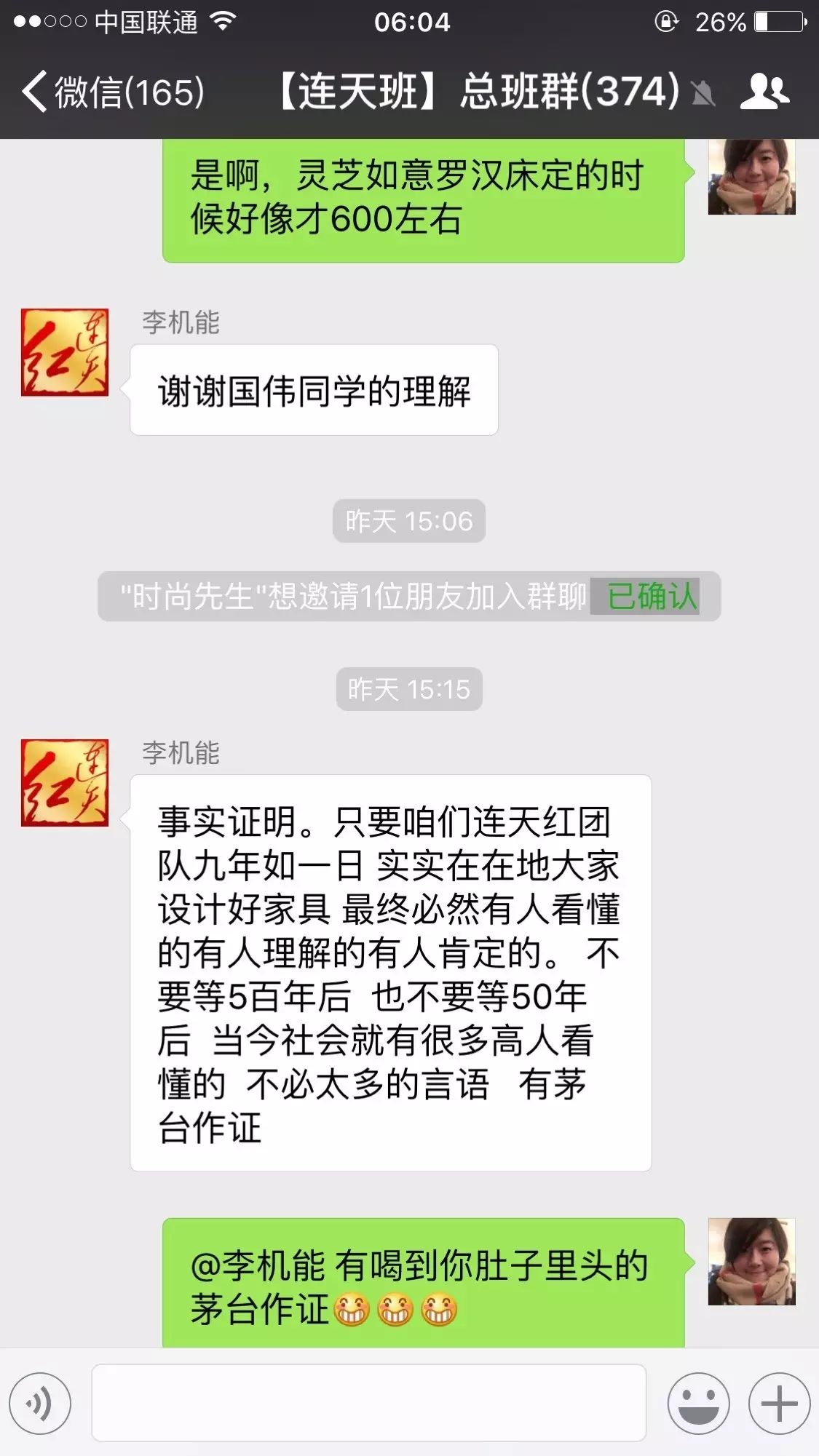Open the emoji picker
This screenshot has height=1456, width=819.
(x=698, y=1404)
